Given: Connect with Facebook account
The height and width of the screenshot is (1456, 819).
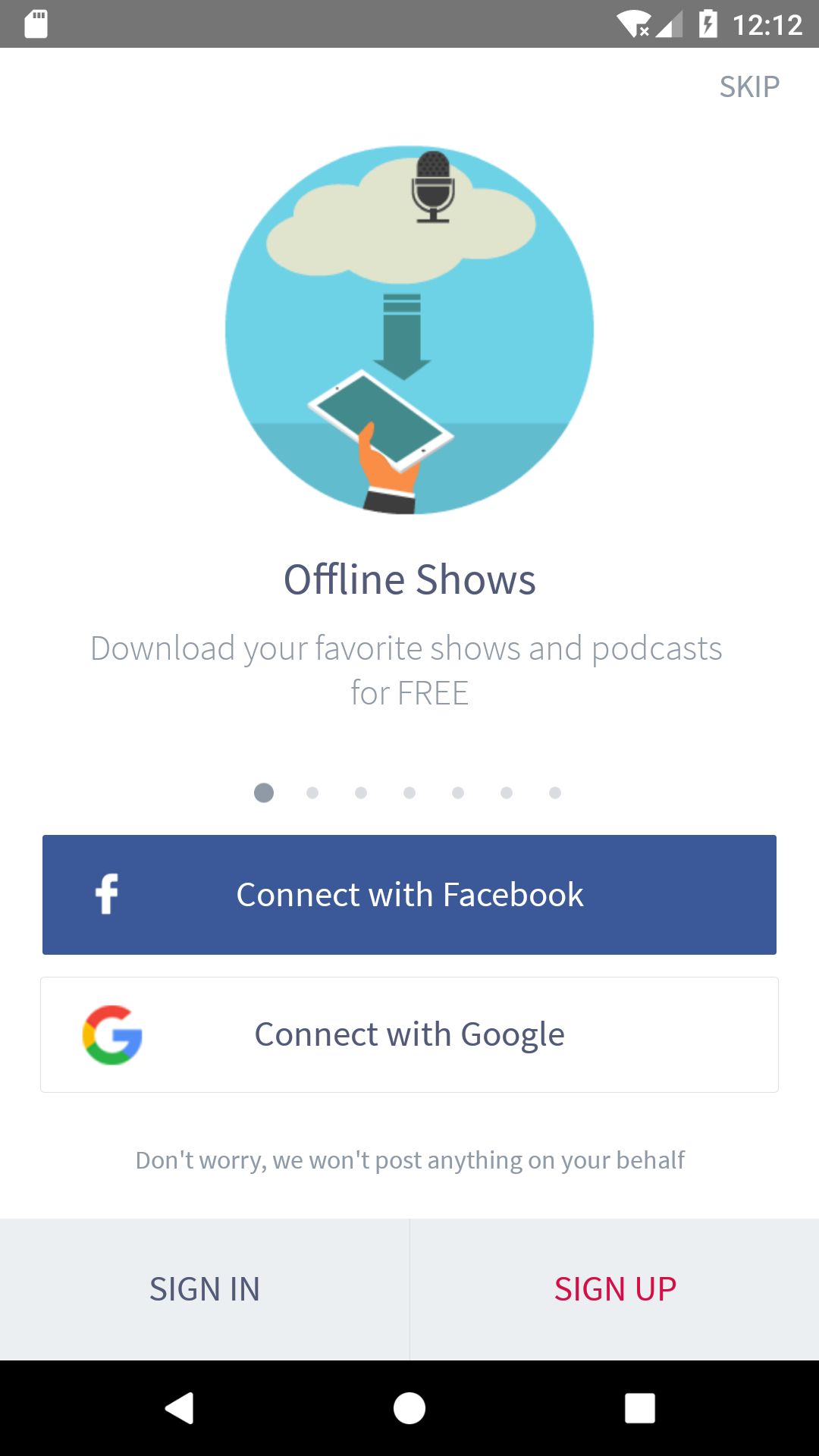Looking at the screenshot, I should coord(409,894).
